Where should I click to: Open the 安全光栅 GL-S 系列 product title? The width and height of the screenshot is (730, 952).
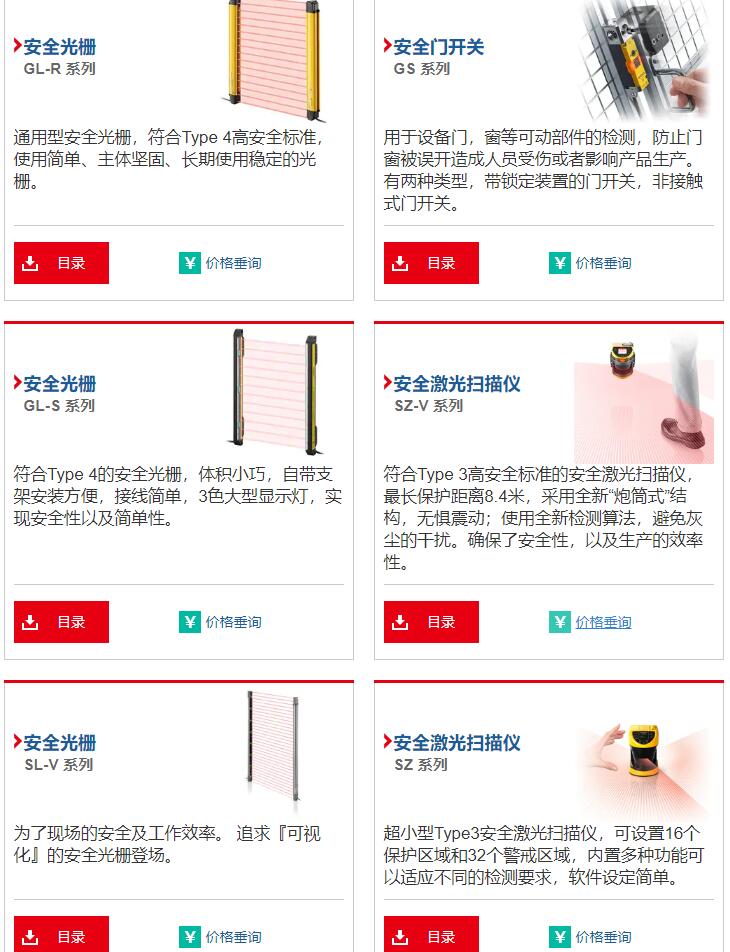tap(60, 384)
